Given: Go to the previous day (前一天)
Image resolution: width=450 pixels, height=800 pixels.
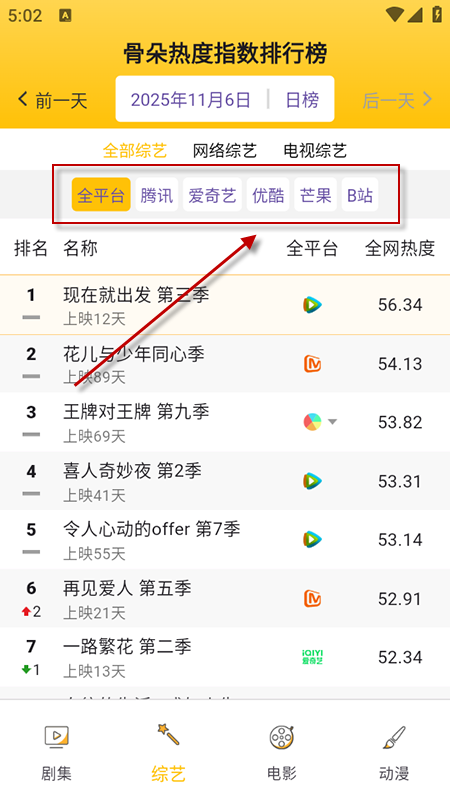Looking at the screenshot, I should [x=53, y=99].
